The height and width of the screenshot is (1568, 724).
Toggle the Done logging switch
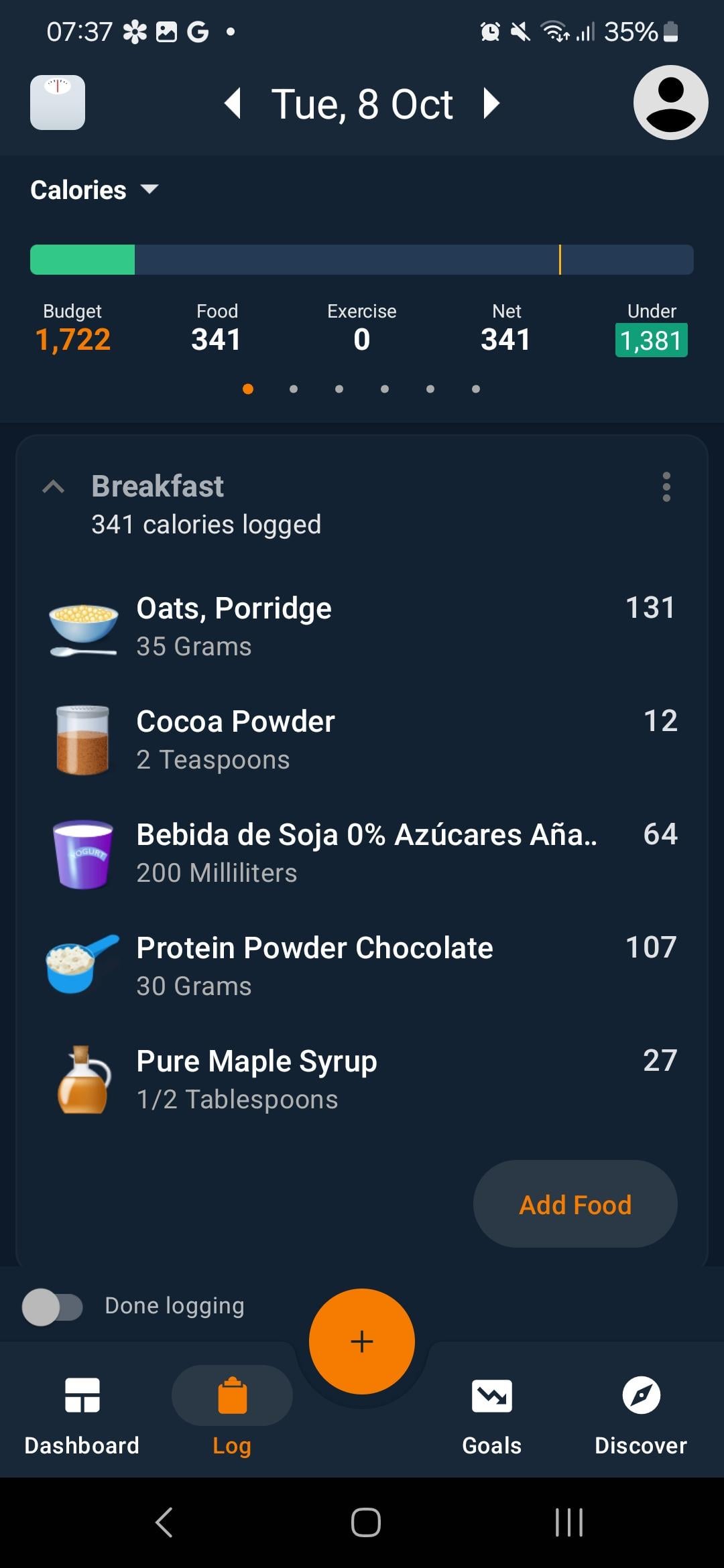52,1307
